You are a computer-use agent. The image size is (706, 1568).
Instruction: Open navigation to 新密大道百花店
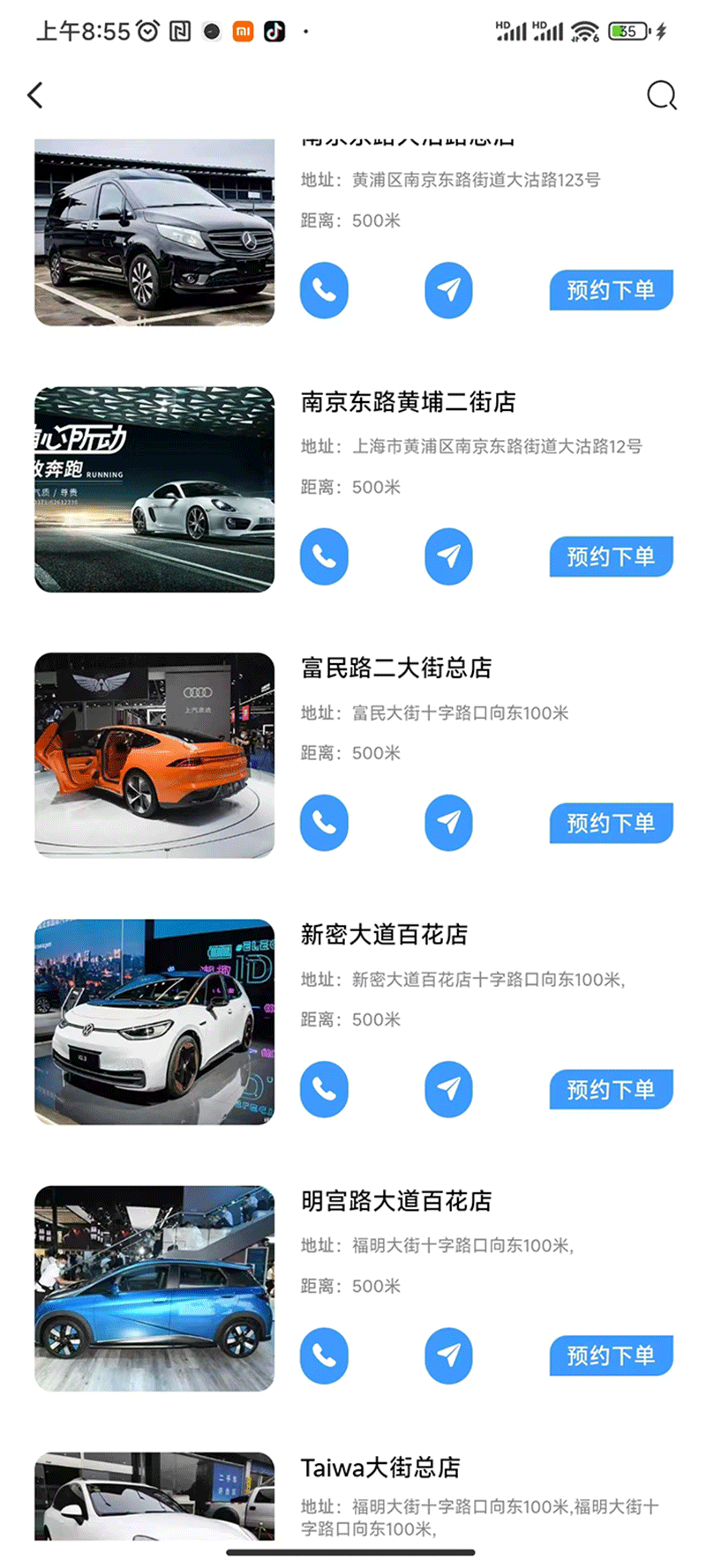(448, 1089)
